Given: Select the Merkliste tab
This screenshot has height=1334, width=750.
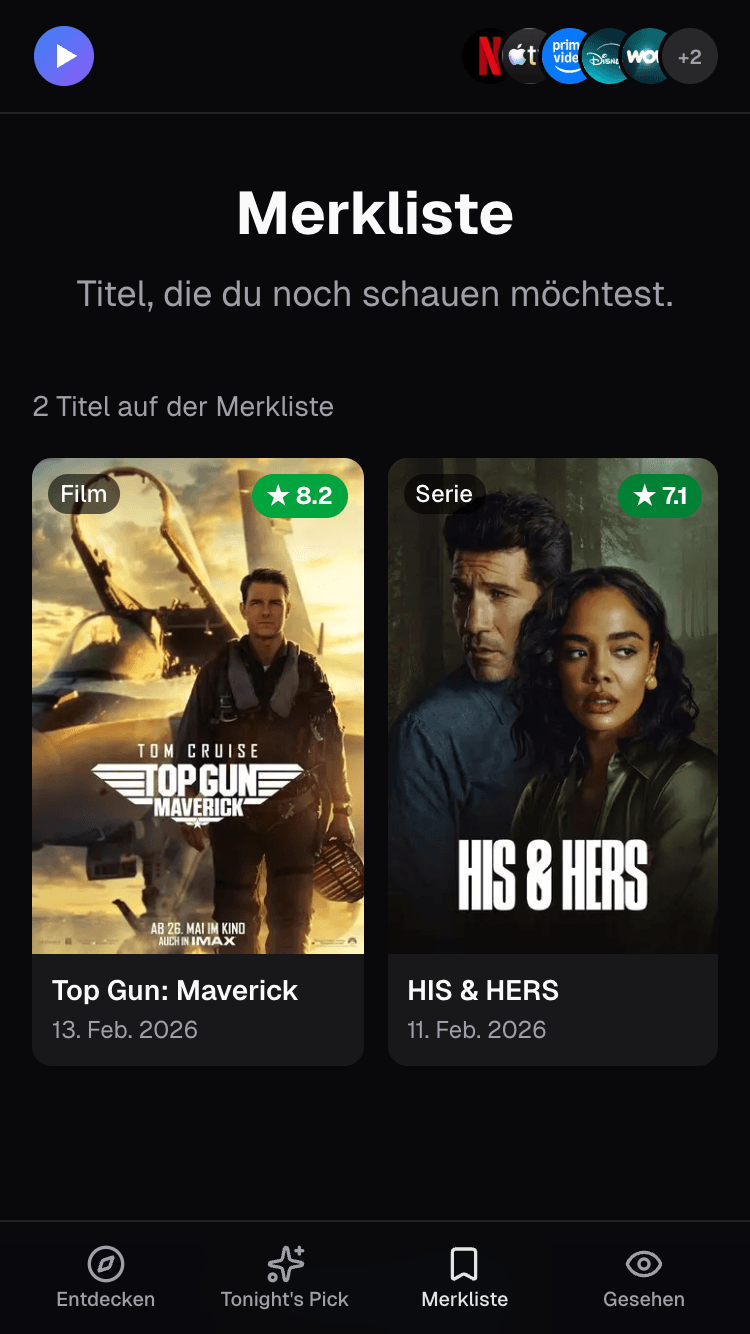Looking at the screenshot, I should [x=464, y=1278].
